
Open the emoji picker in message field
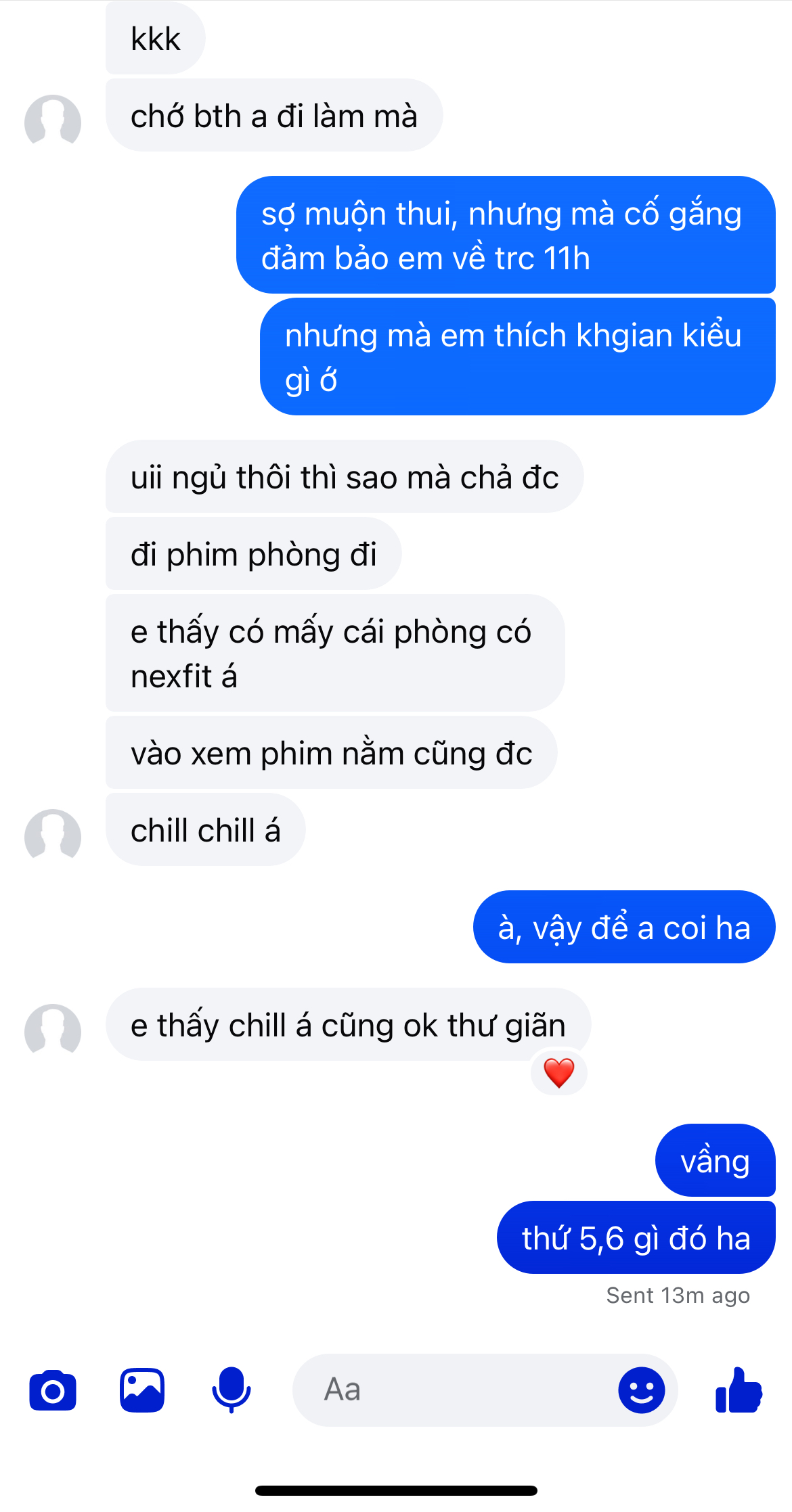(641, 1390)
